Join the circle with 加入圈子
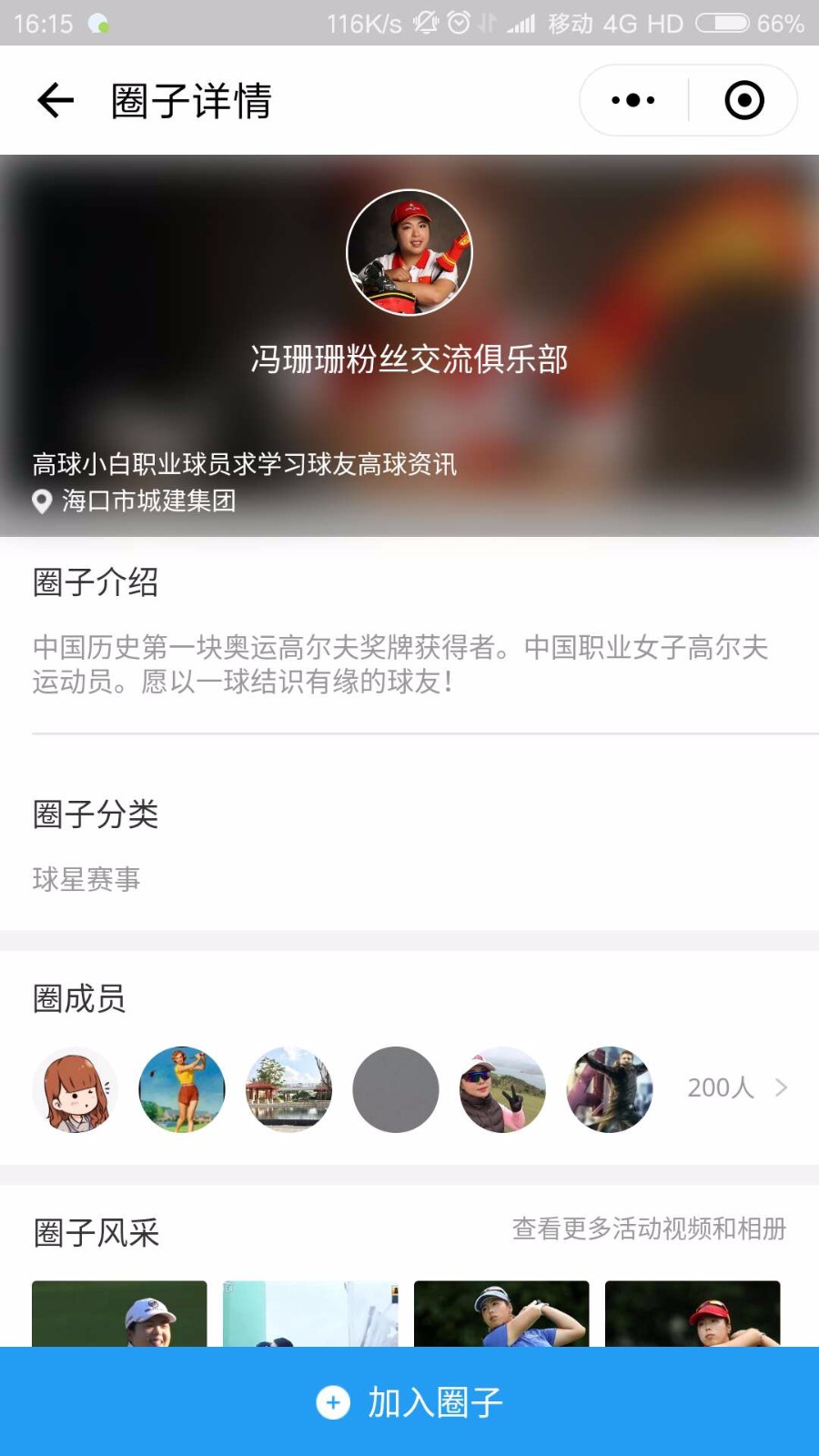819x1456 pixels. pos(409,1401)
